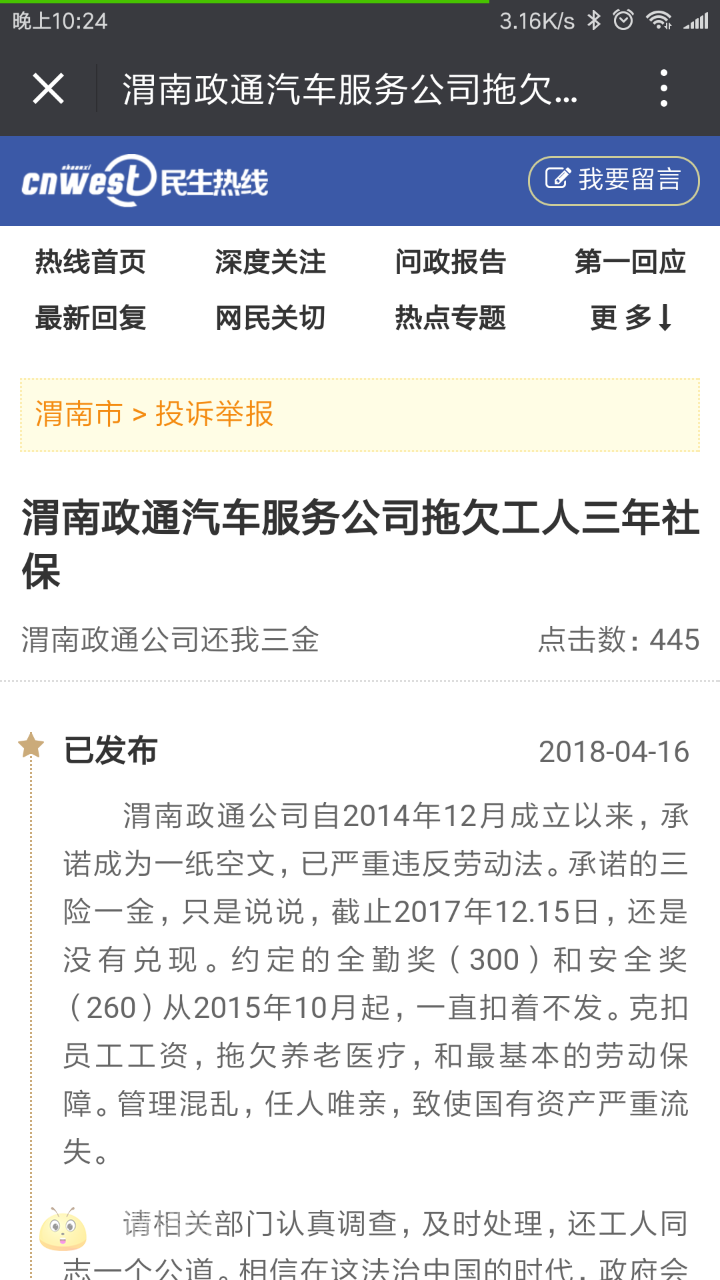Tap the cnwest 民生热线 logo
This screenshot has width=720, height=1280.
(145, 181)
